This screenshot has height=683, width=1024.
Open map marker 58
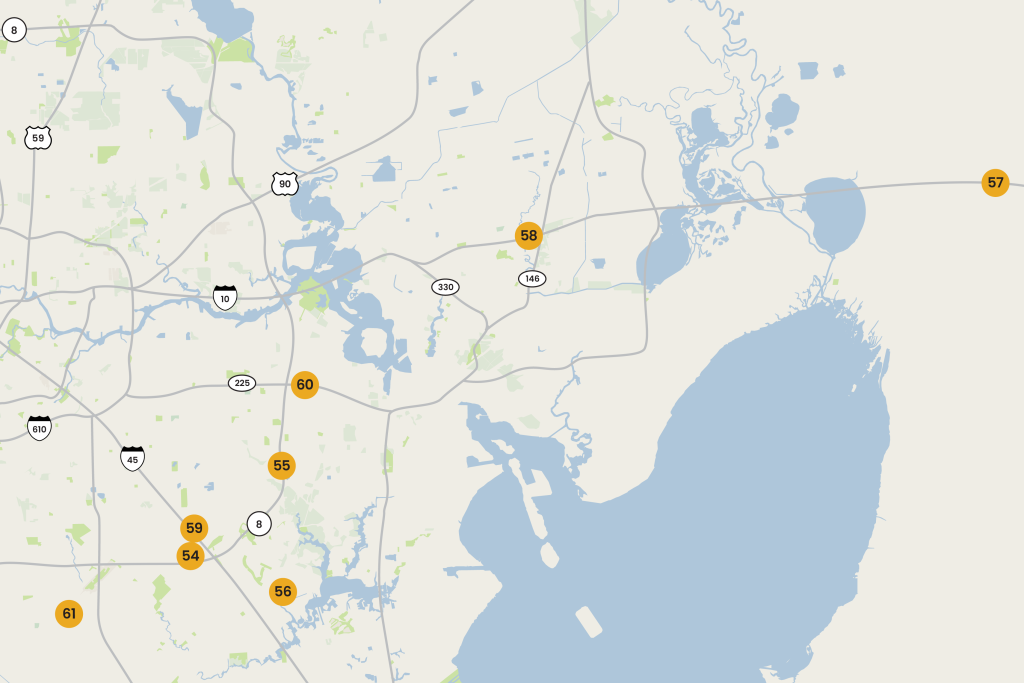coord(529,236)
